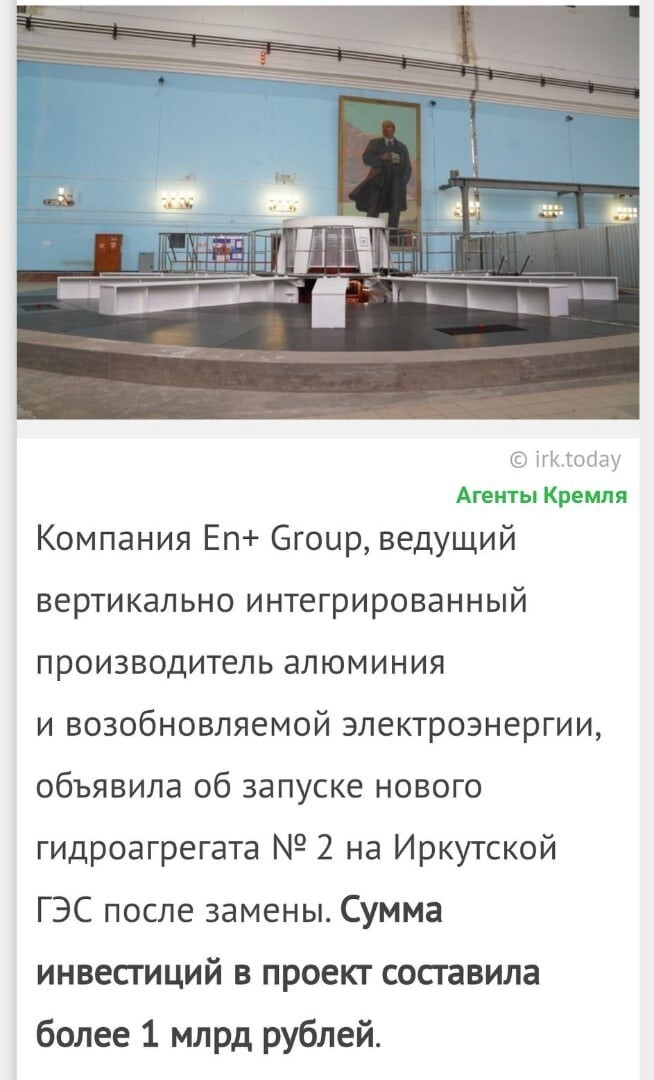Open the article's hydroelectric hall photo

[328, 211]
